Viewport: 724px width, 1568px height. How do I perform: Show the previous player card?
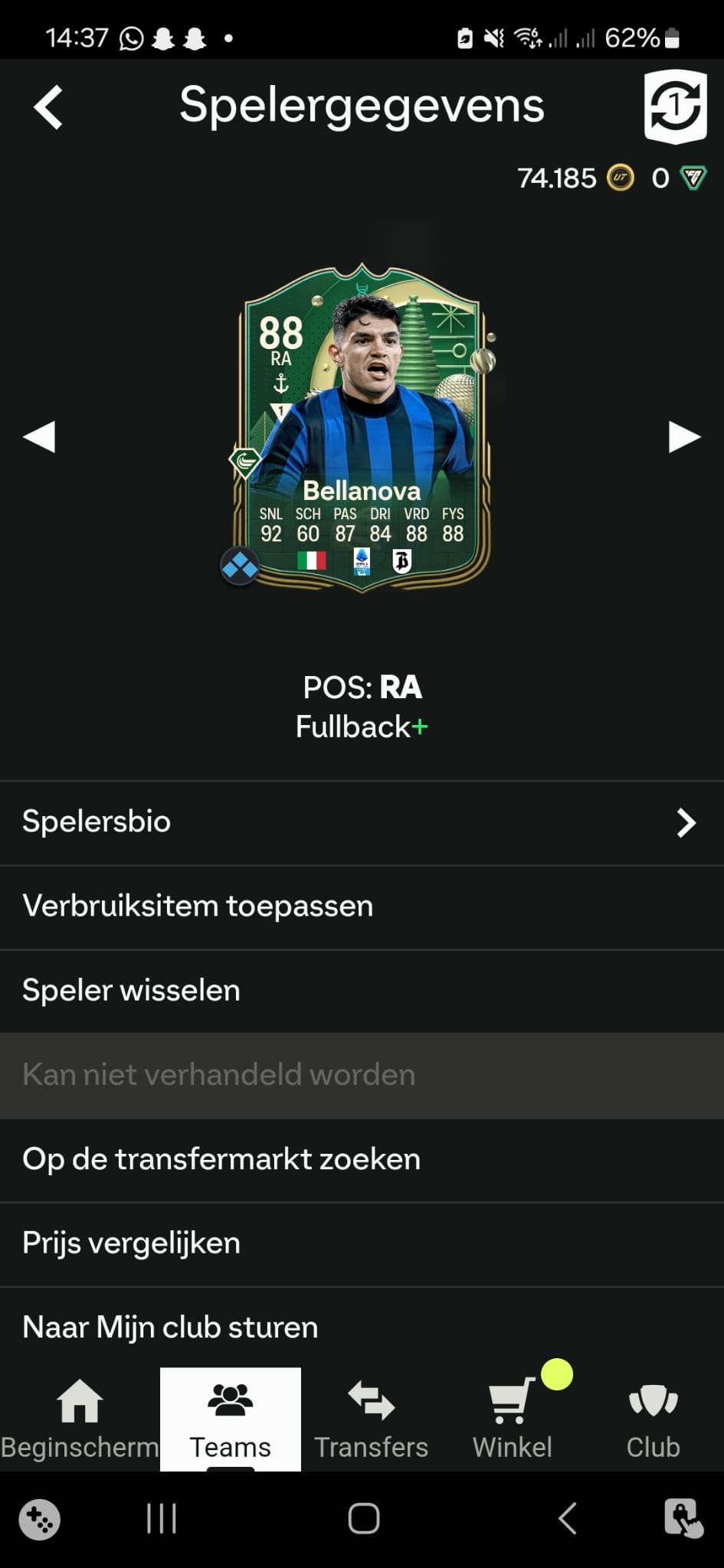(39, 436)
